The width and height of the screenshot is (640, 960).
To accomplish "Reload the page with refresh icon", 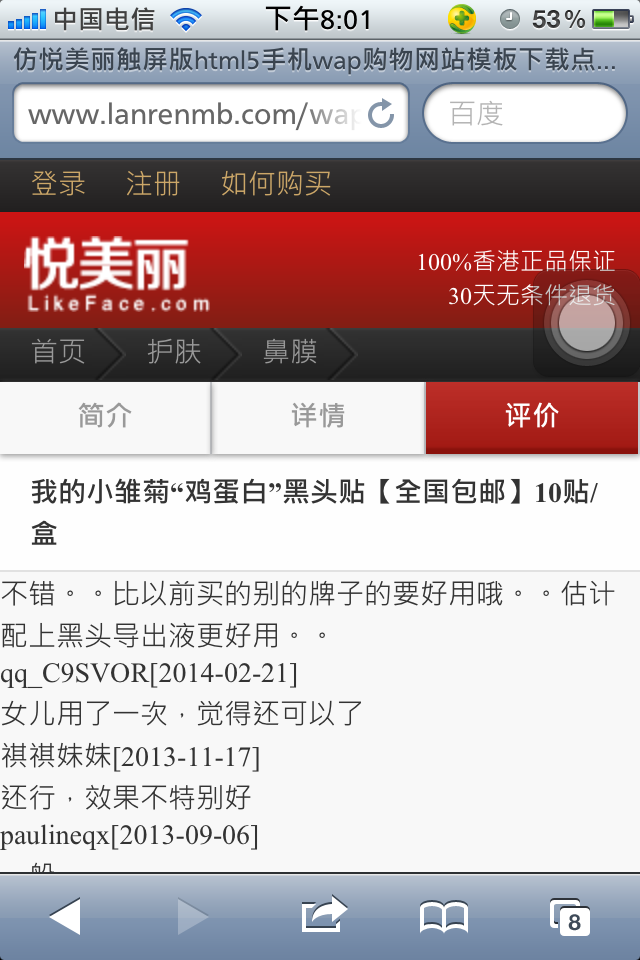I will tap(381, 114).
